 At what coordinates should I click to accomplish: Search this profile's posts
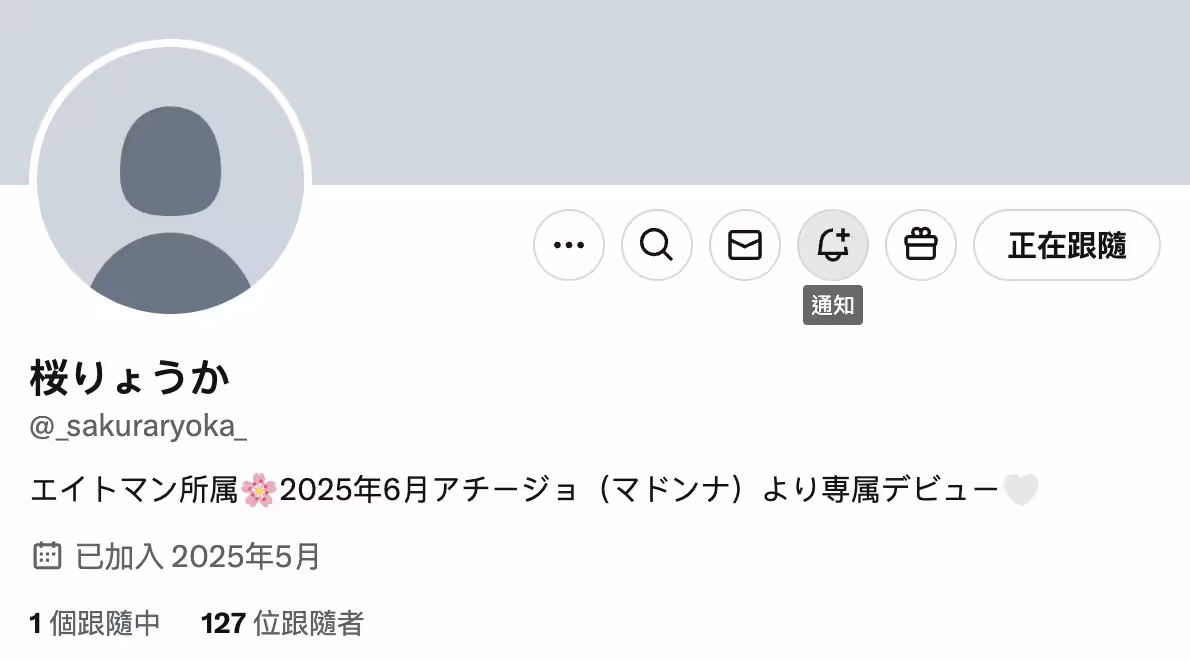tap(657, 245)
